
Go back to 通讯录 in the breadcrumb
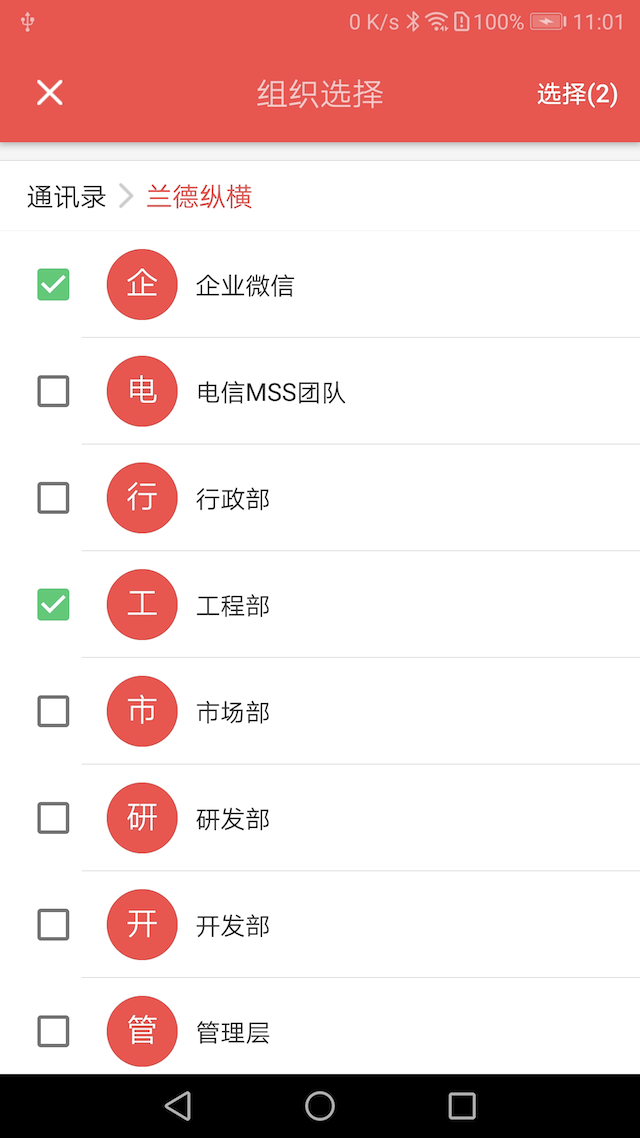tap(66, 197)
